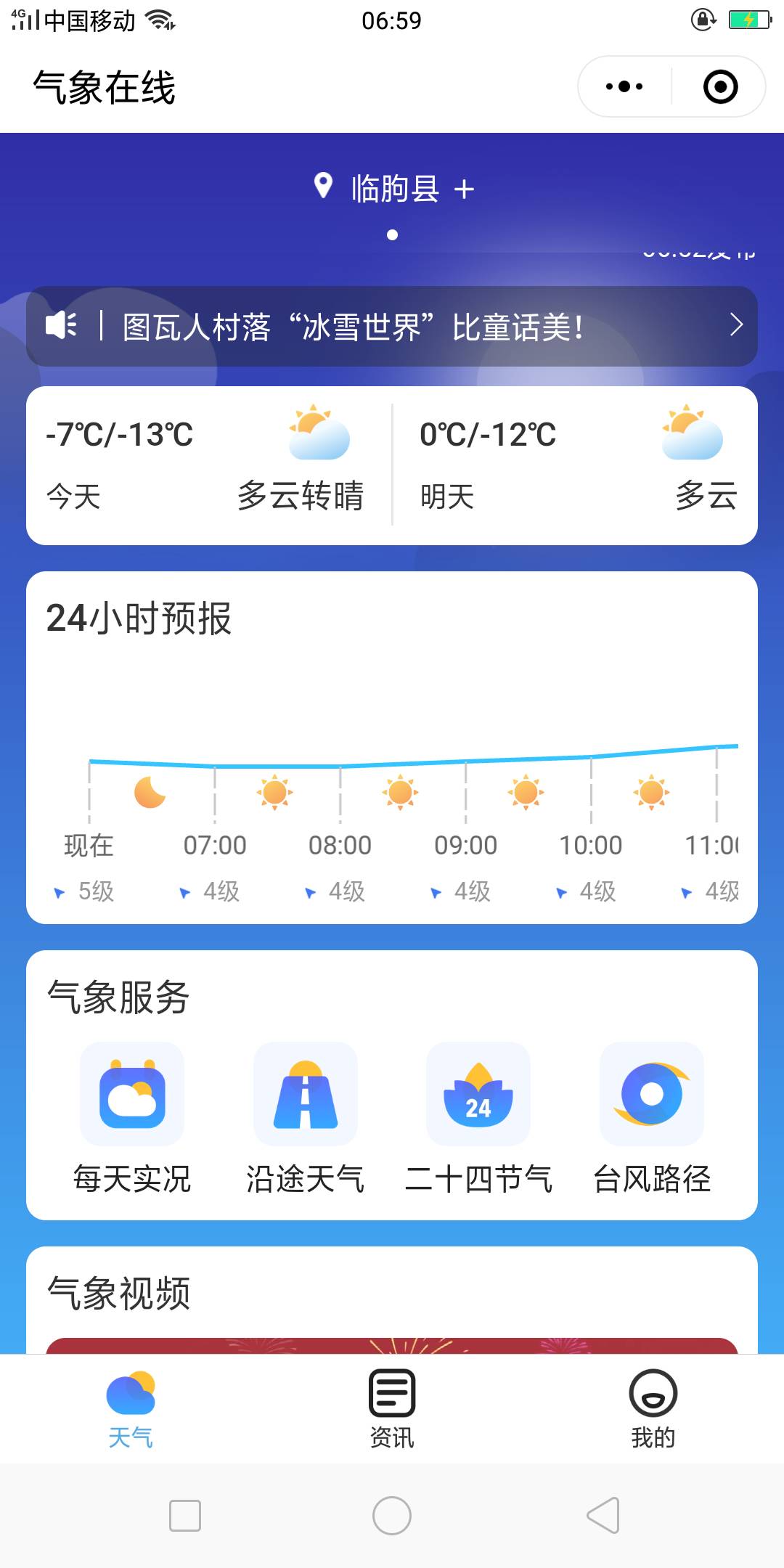This screenshot has height=1568, width=784.
Task: Open 二十四节气 solar terms
Action: click(x=478, y=1118)
